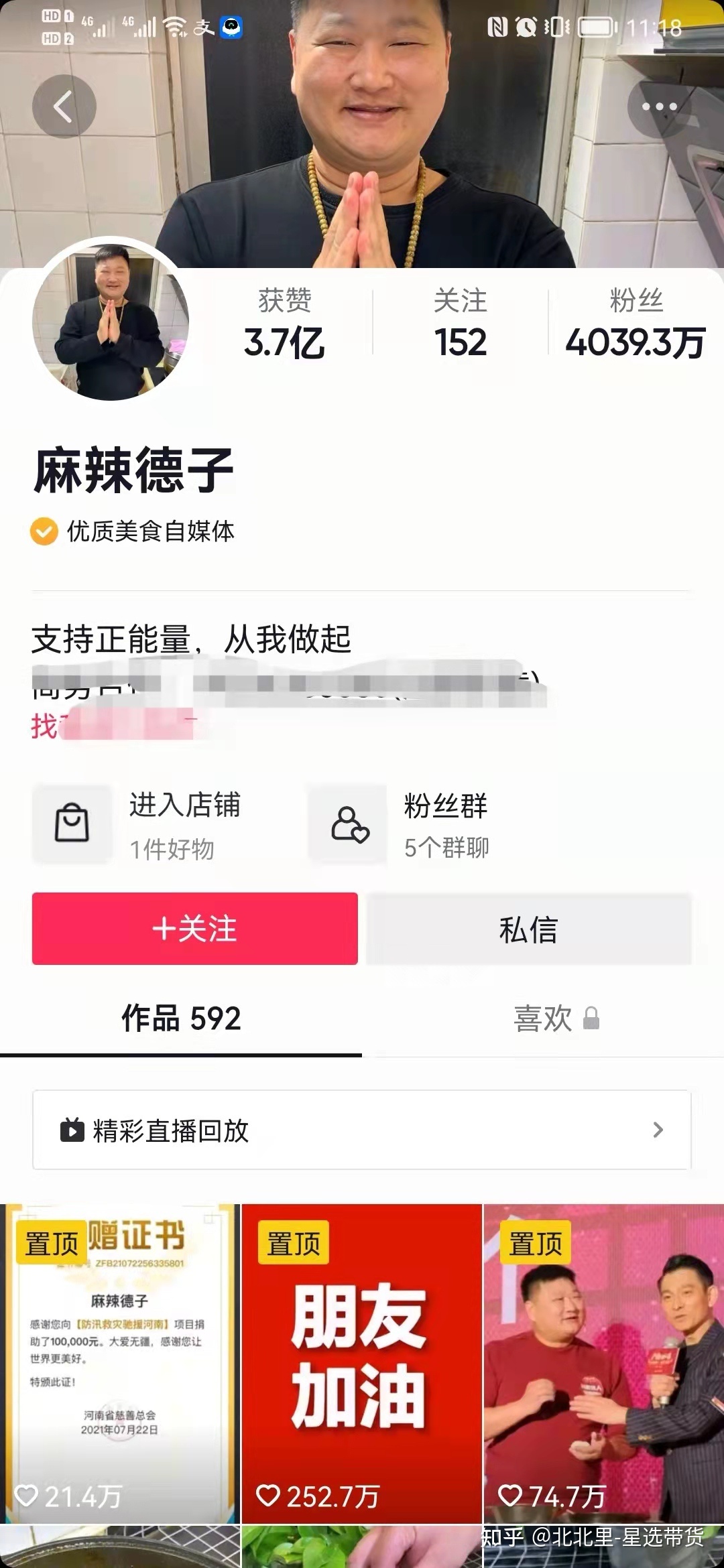The width and height of the screenshot is (724, 1568).
Task: Open the shop via the bag icon
Action: [x=72, y=823]
